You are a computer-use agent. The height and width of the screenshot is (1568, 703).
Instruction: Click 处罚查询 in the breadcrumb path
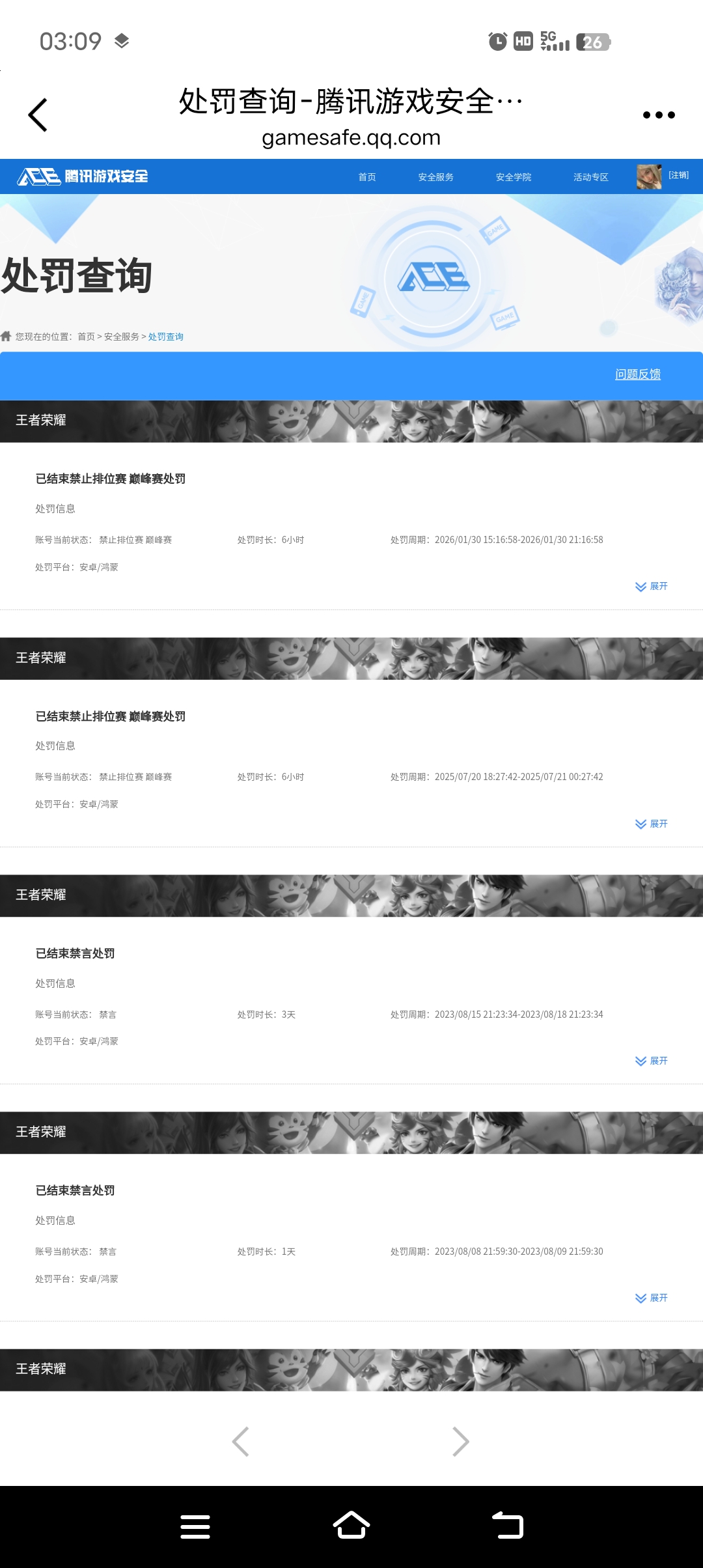coord(165,337)
